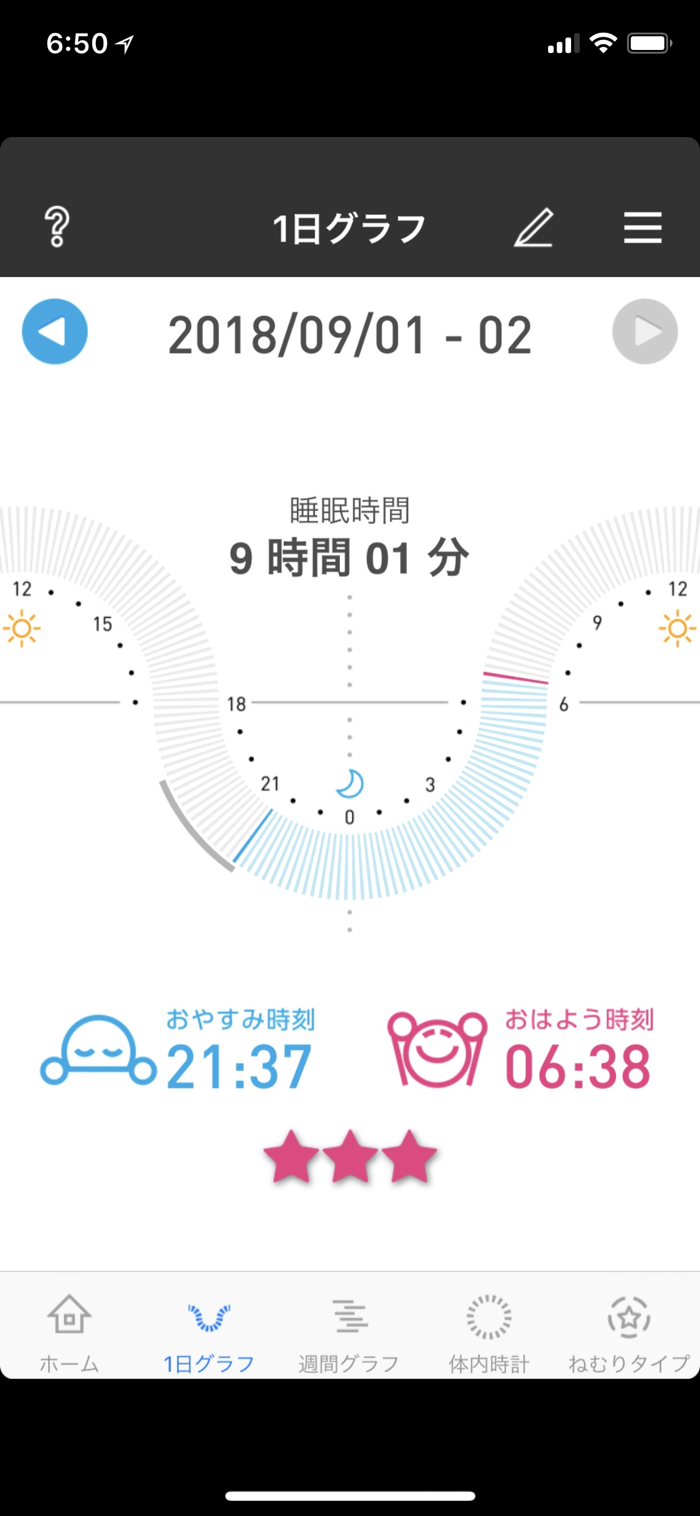
Task: Tap the pencil edit icon
Action: 534,228
